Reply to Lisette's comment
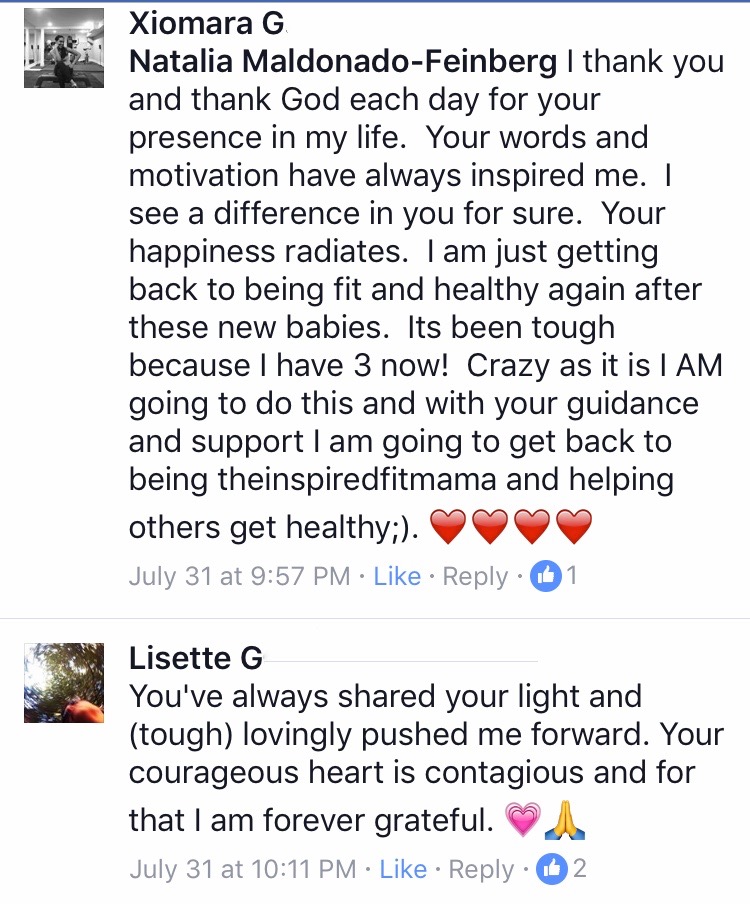The height and width of the screenshot is (904, 750). [x=482, y=869]
